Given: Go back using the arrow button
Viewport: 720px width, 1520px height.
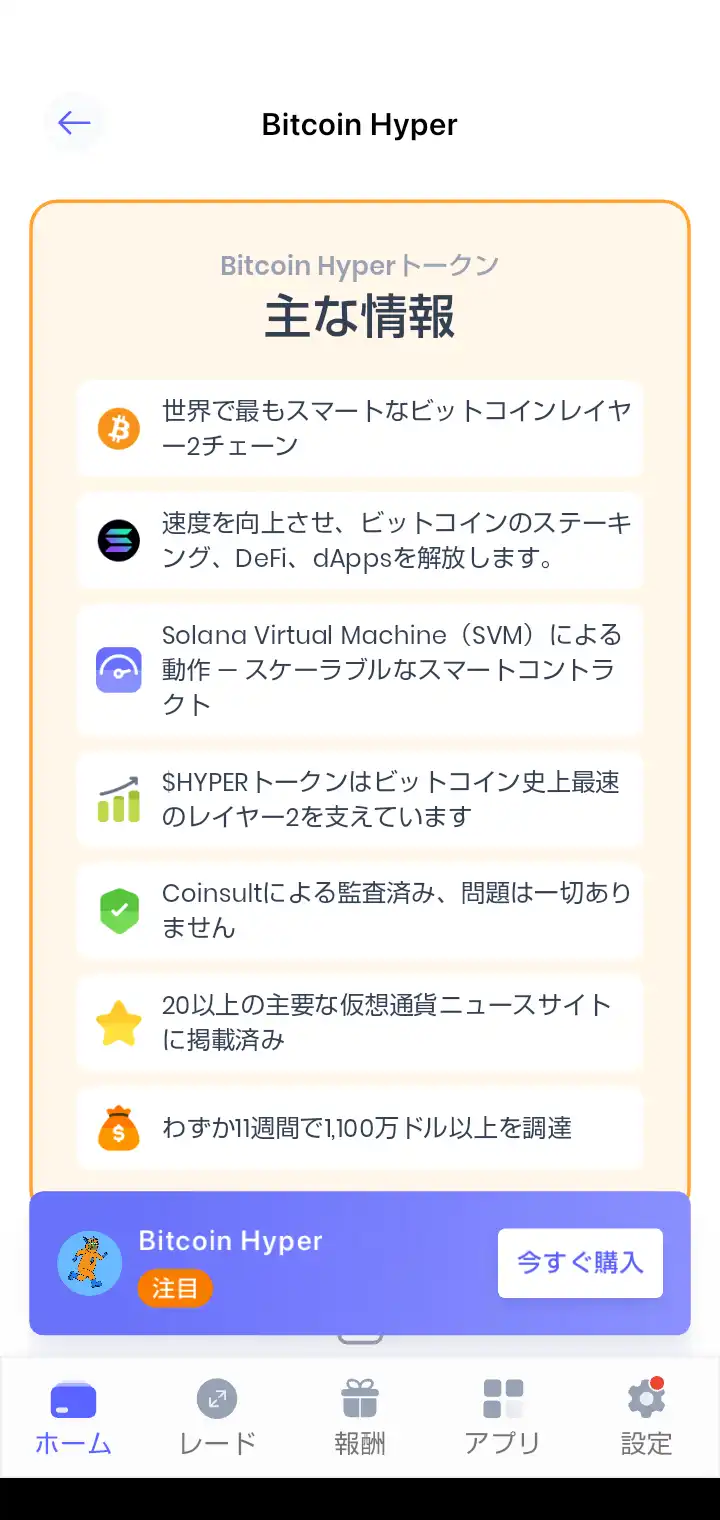Looking at the screenshot, I should (73, 123).
